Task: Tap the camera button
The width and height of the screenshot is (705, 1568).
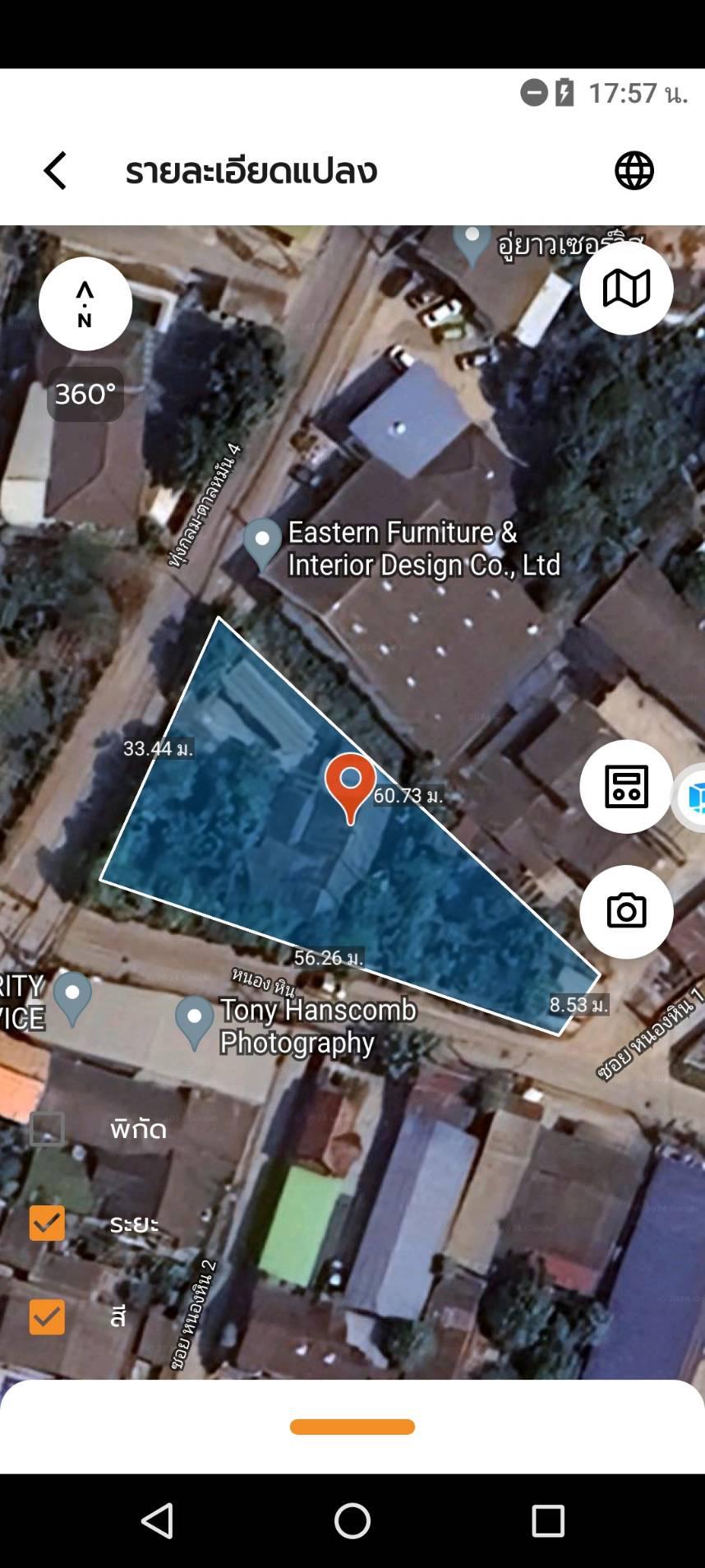Action: (x=626, y=912)
